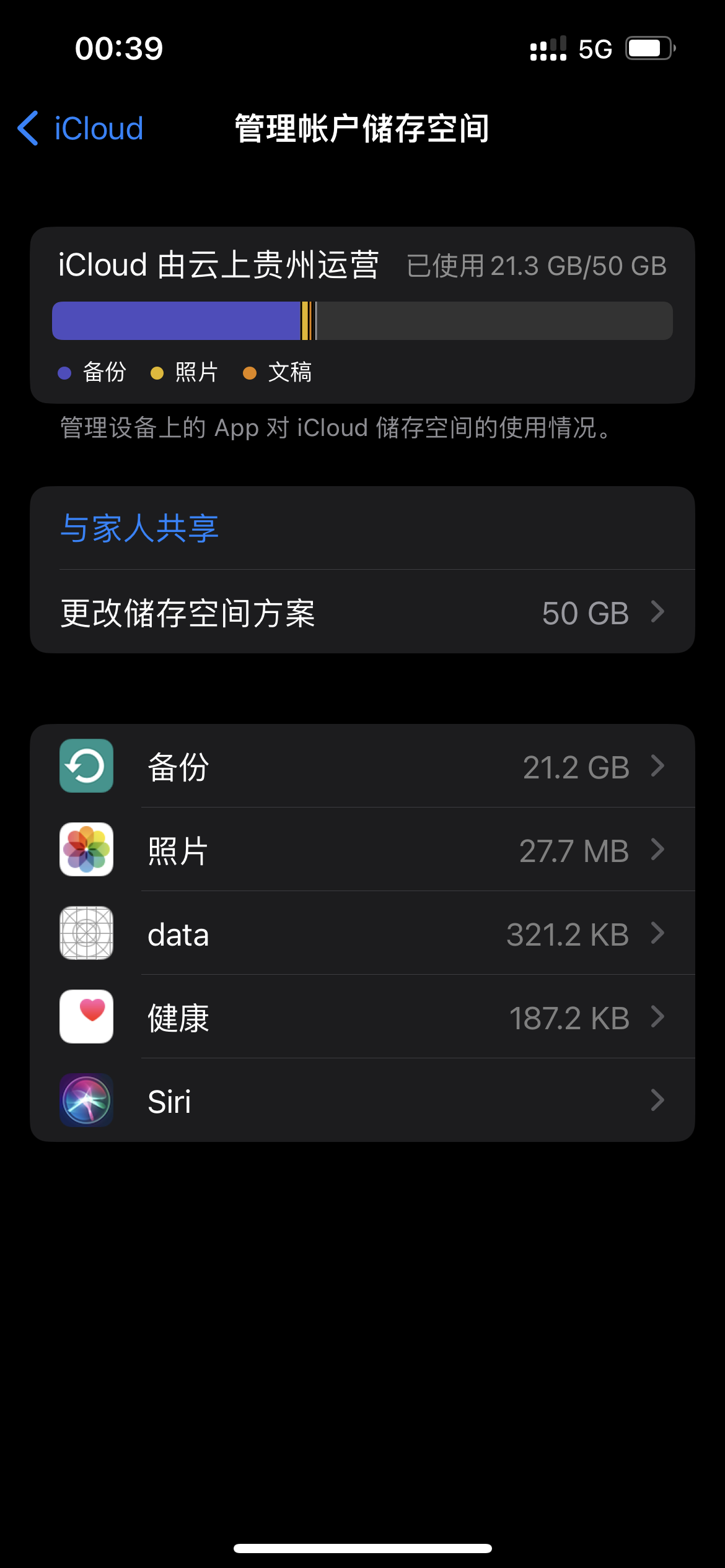The height and width of the screenshot is (1568, 725).
Task: Open the Siri storage row
Action: 362,1100
